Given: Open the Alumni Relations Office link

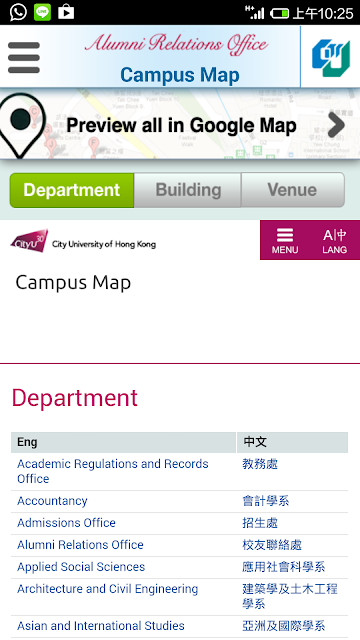Looking at the screenshot, I should click(80, 545).
